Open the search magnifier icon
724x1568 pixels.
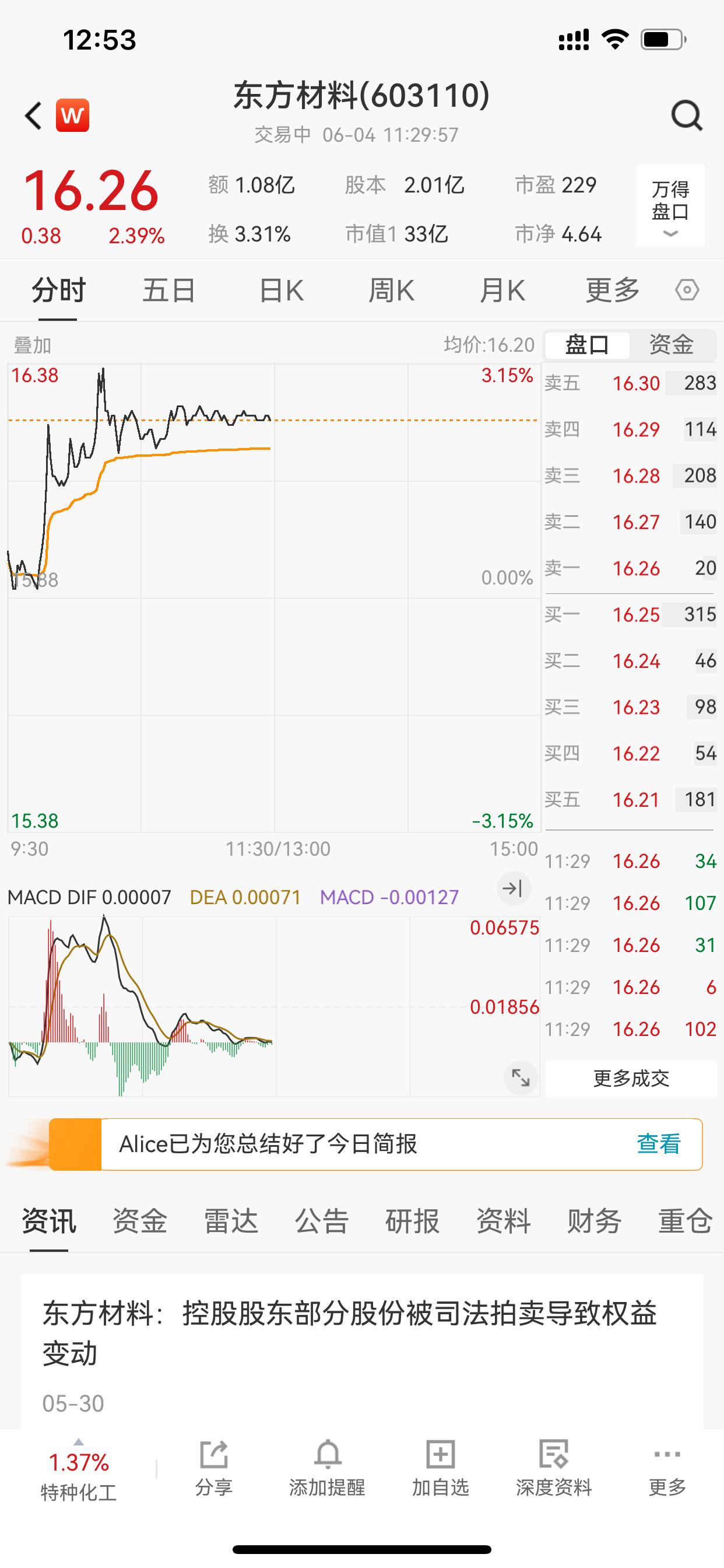coord(687,115)
